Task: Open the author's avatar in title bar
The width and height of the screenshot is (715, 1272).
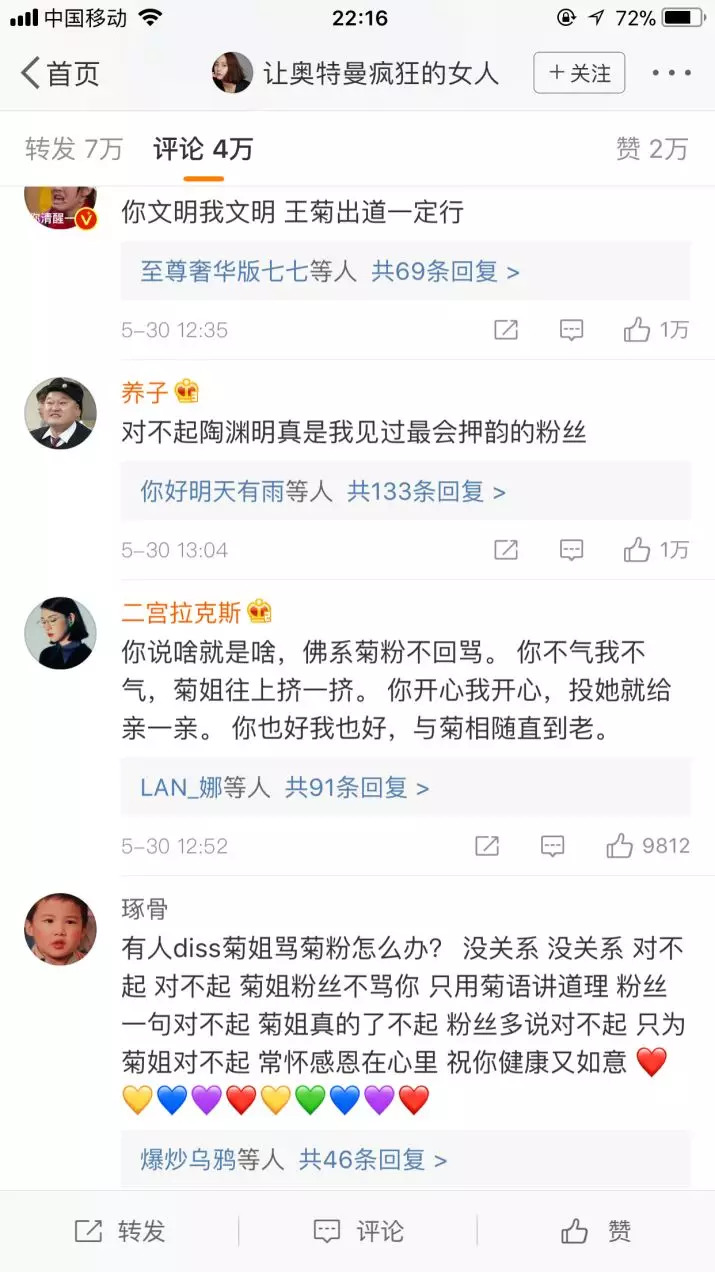Action: tap(232, 73)
